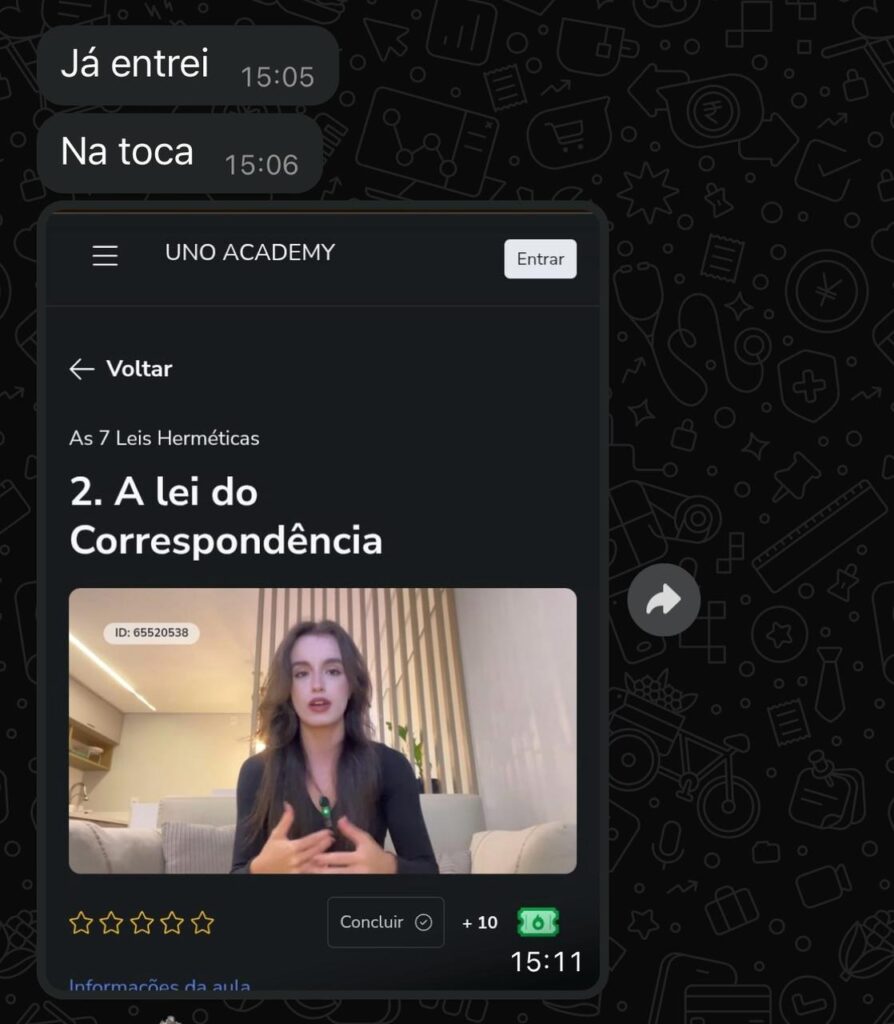The image size is (894, 1024).
Task: Open the shared UNO Academy screenshot
Action: click(x=322, y=600)
